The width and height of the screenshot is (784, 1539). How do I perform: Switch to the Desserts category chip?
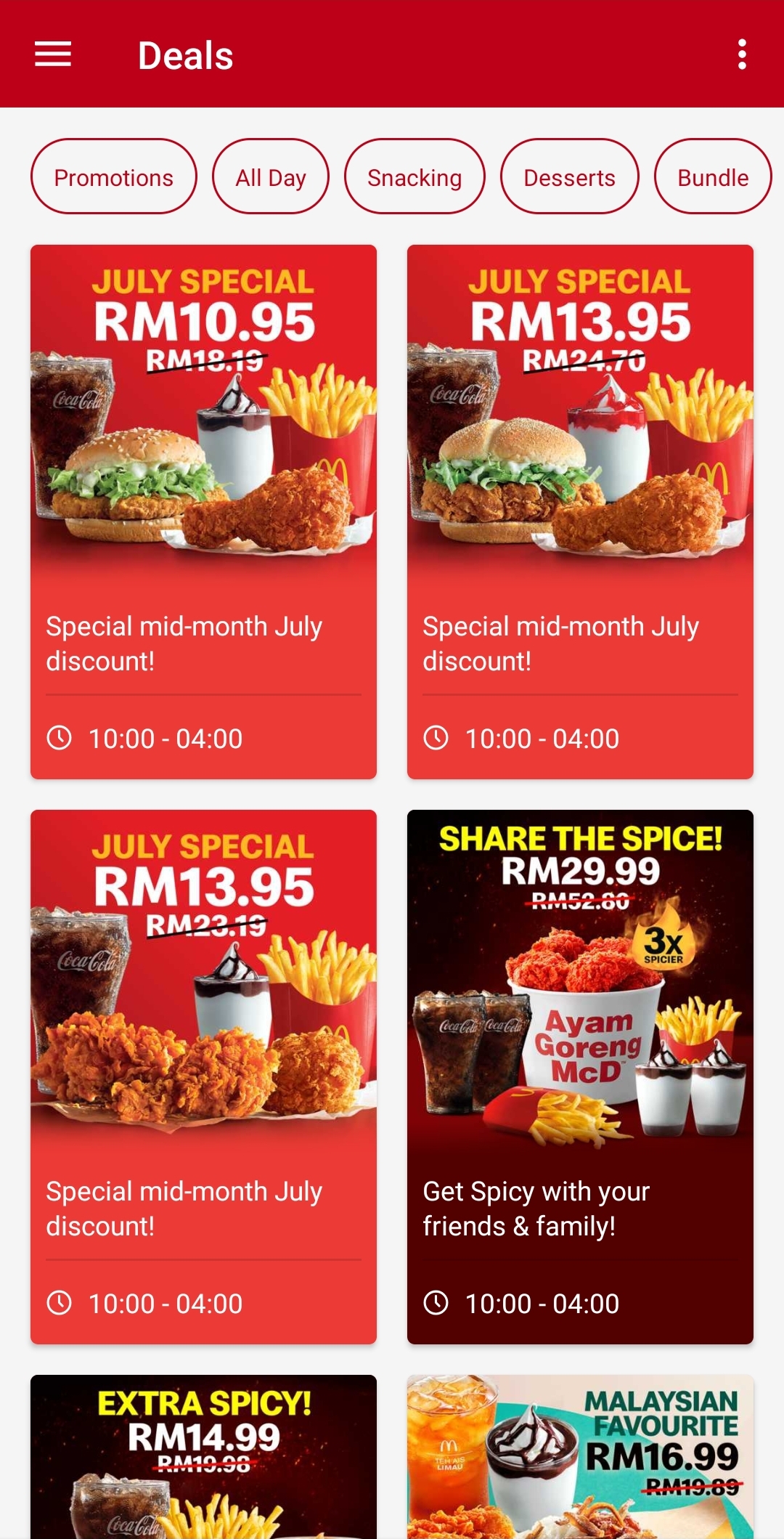[x=570, y=177]
